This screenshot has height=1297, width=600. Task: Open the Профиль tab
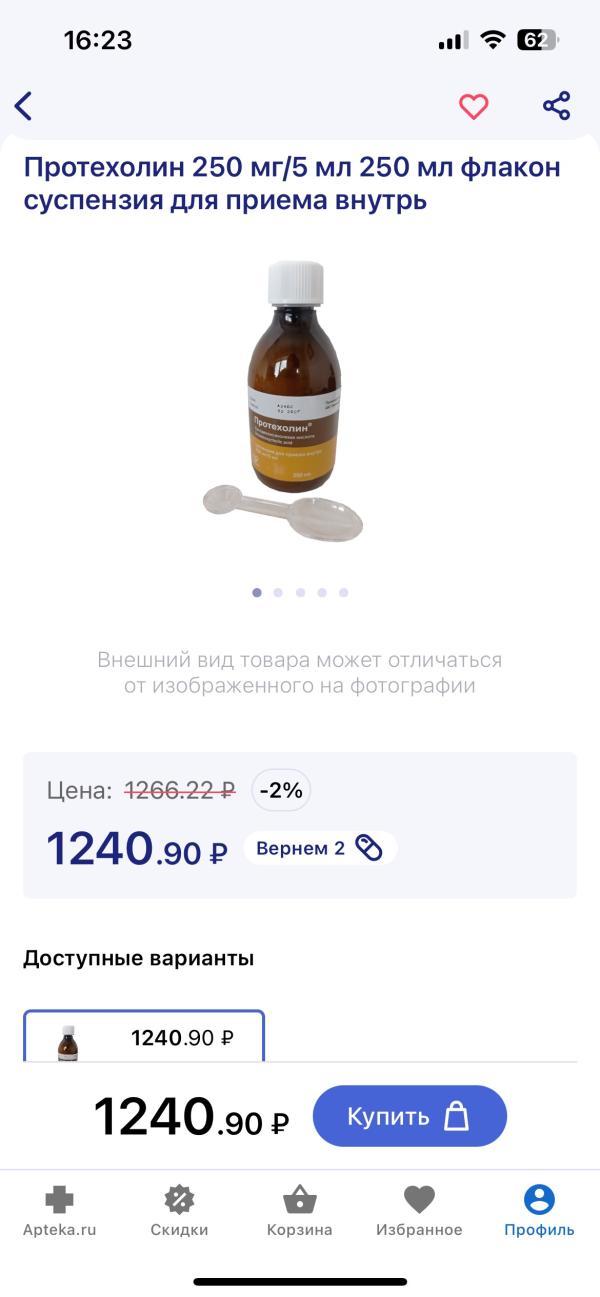[x=539, y=1212]
